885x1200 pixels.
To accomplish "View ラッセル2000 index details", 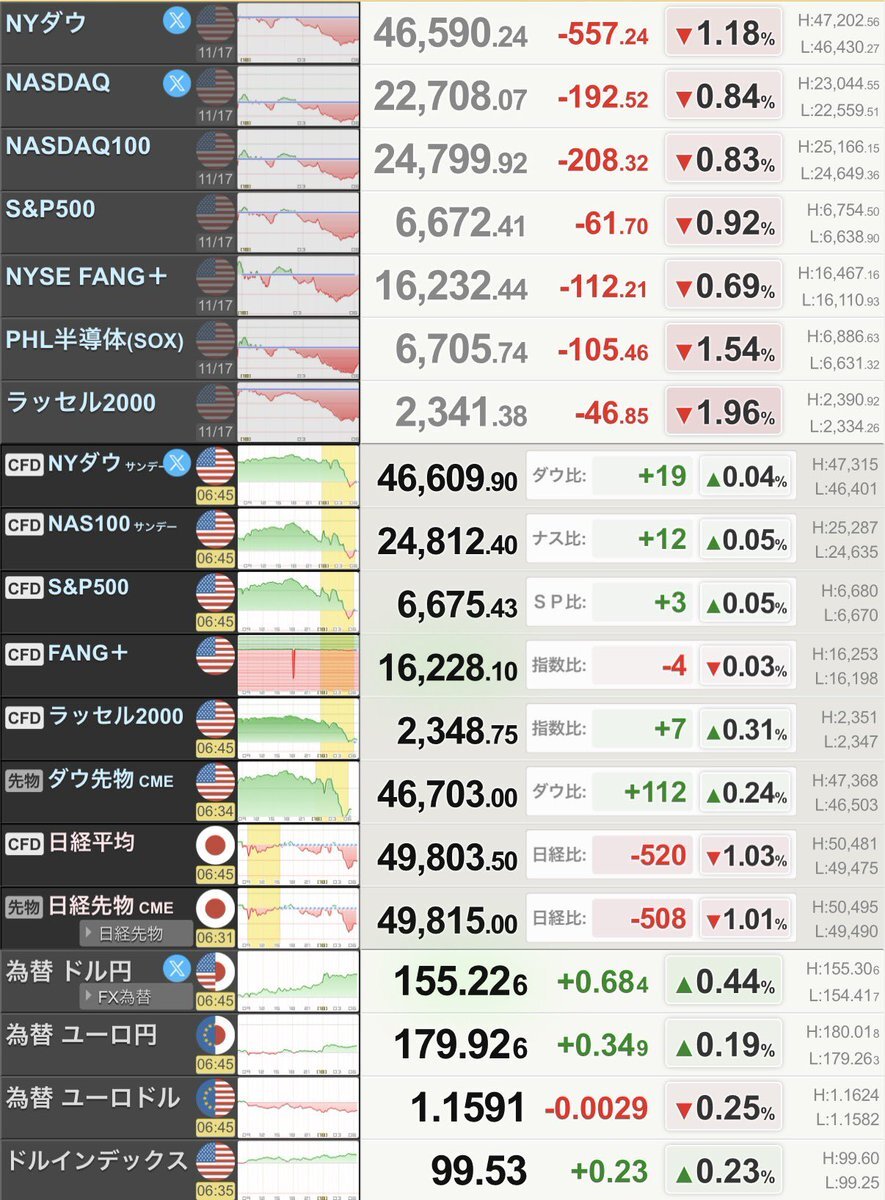I will tap(81, 403).
